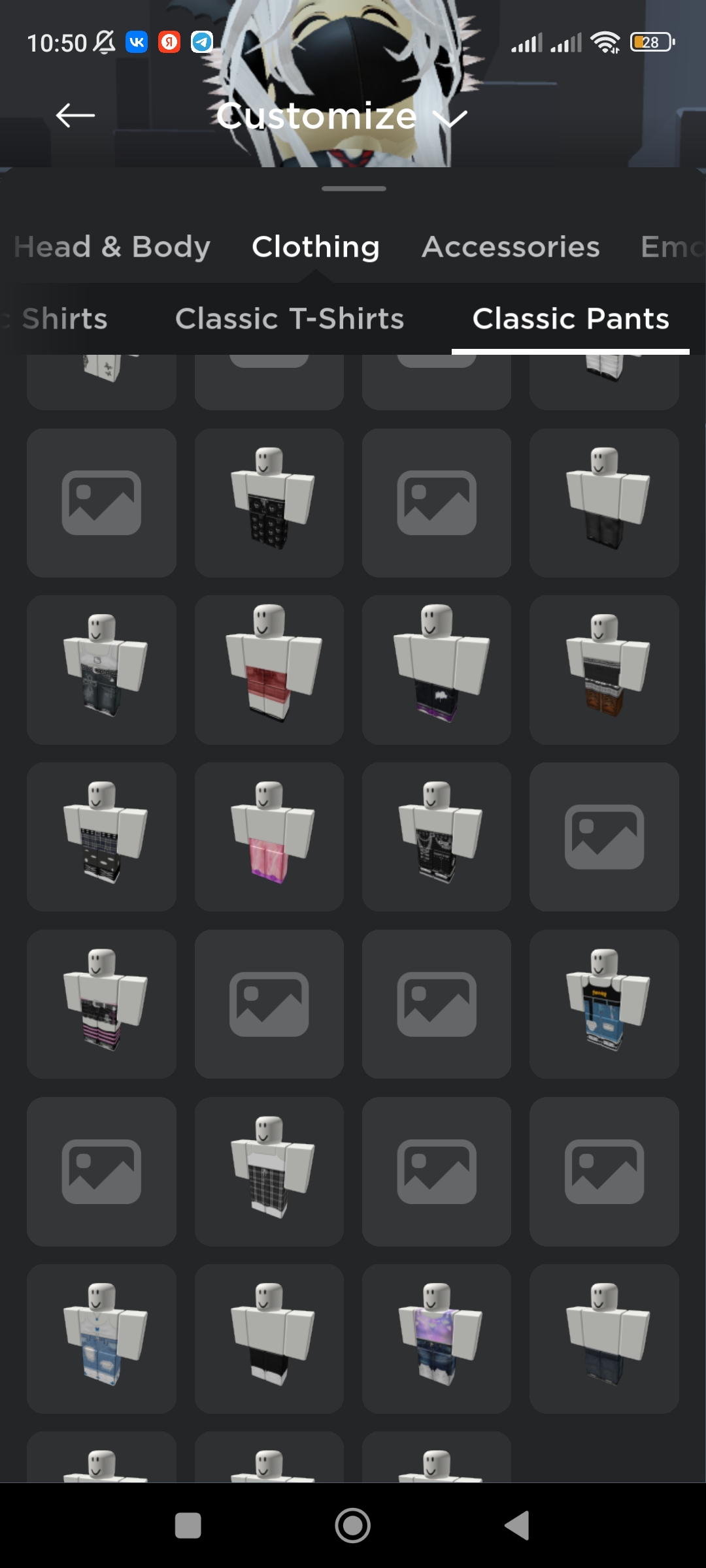The width and height of the screenshot is (706, 1568).
Task: Tap the system home button
Action: pos(353,1526)
